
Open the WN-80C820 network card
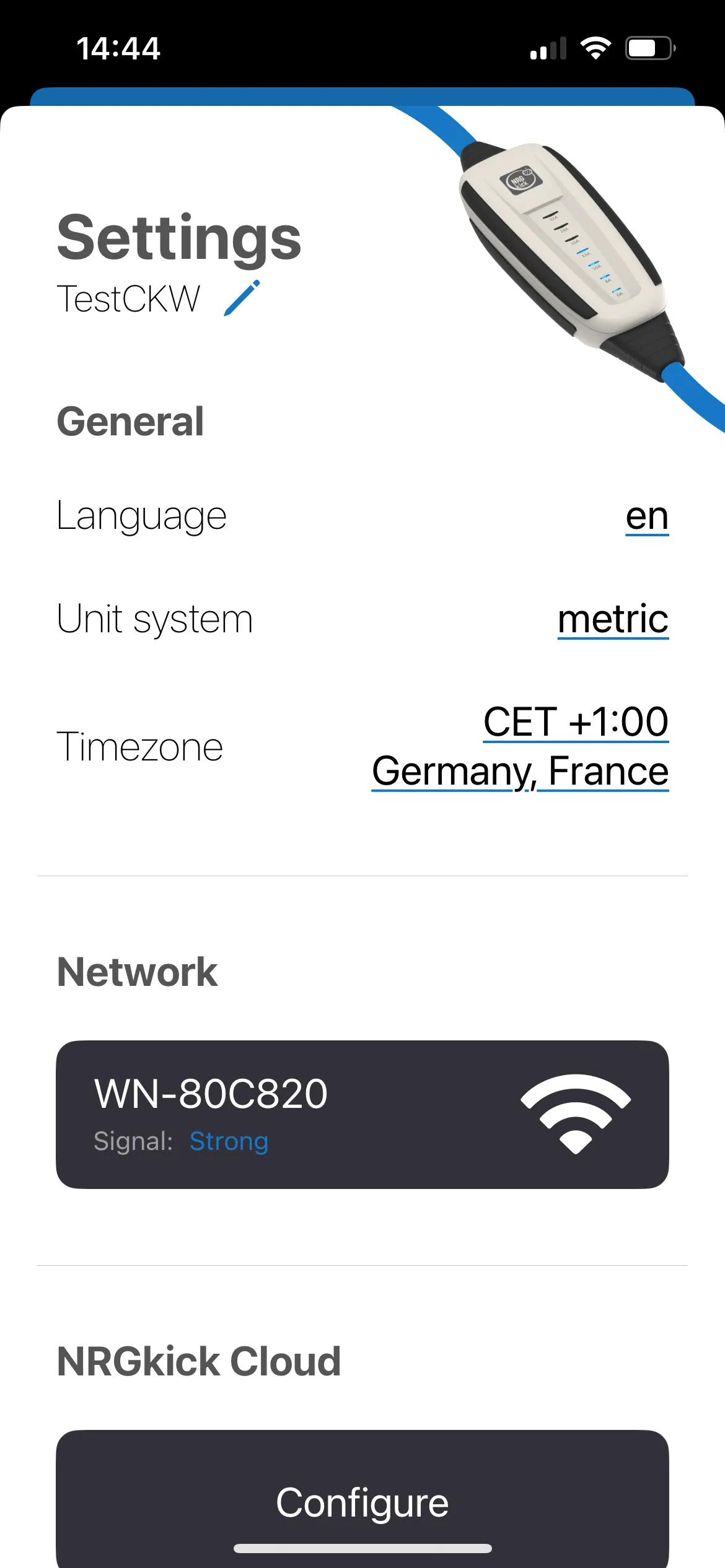[362, 1114]
